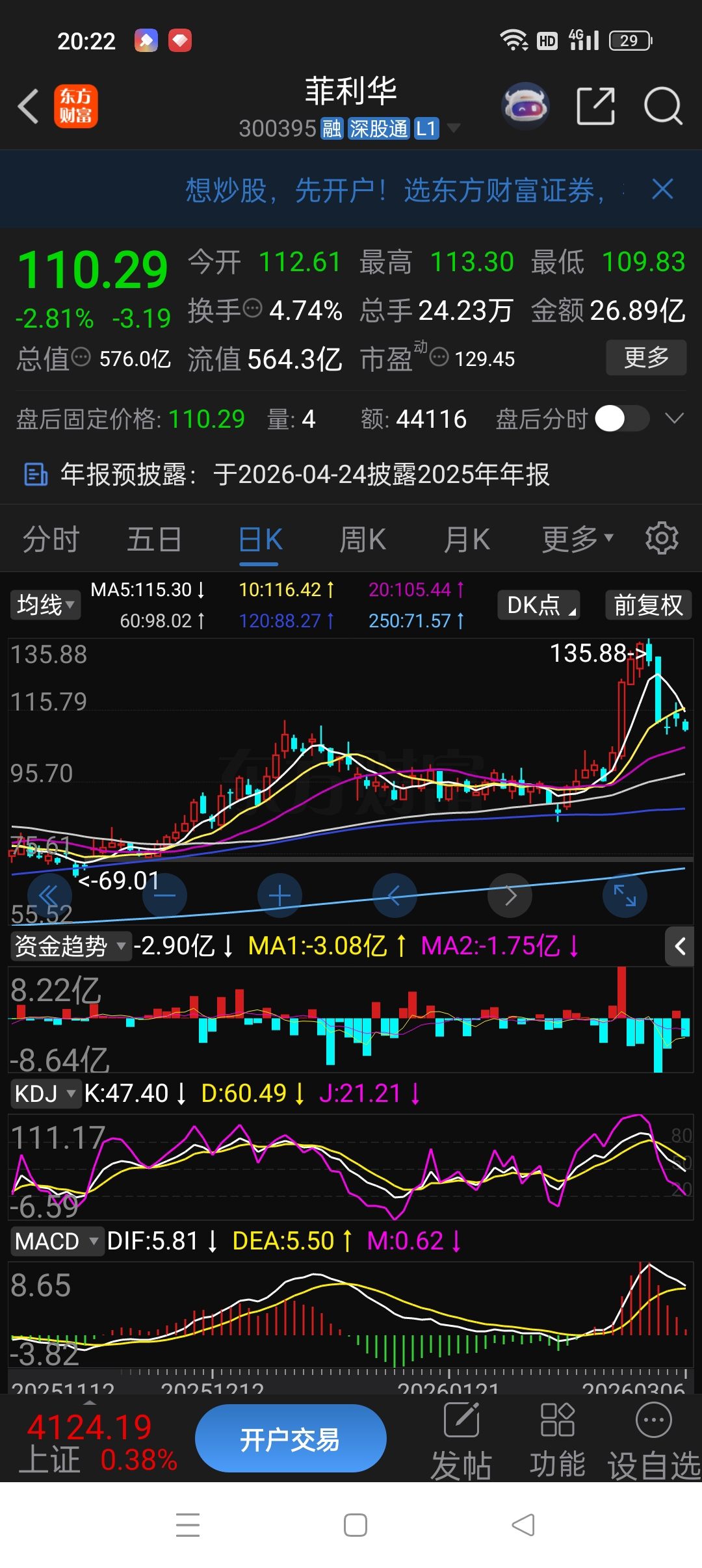This screenshot has width=702, height=1568.
Task: Open chart settings gear
Action: coord(662,538)
